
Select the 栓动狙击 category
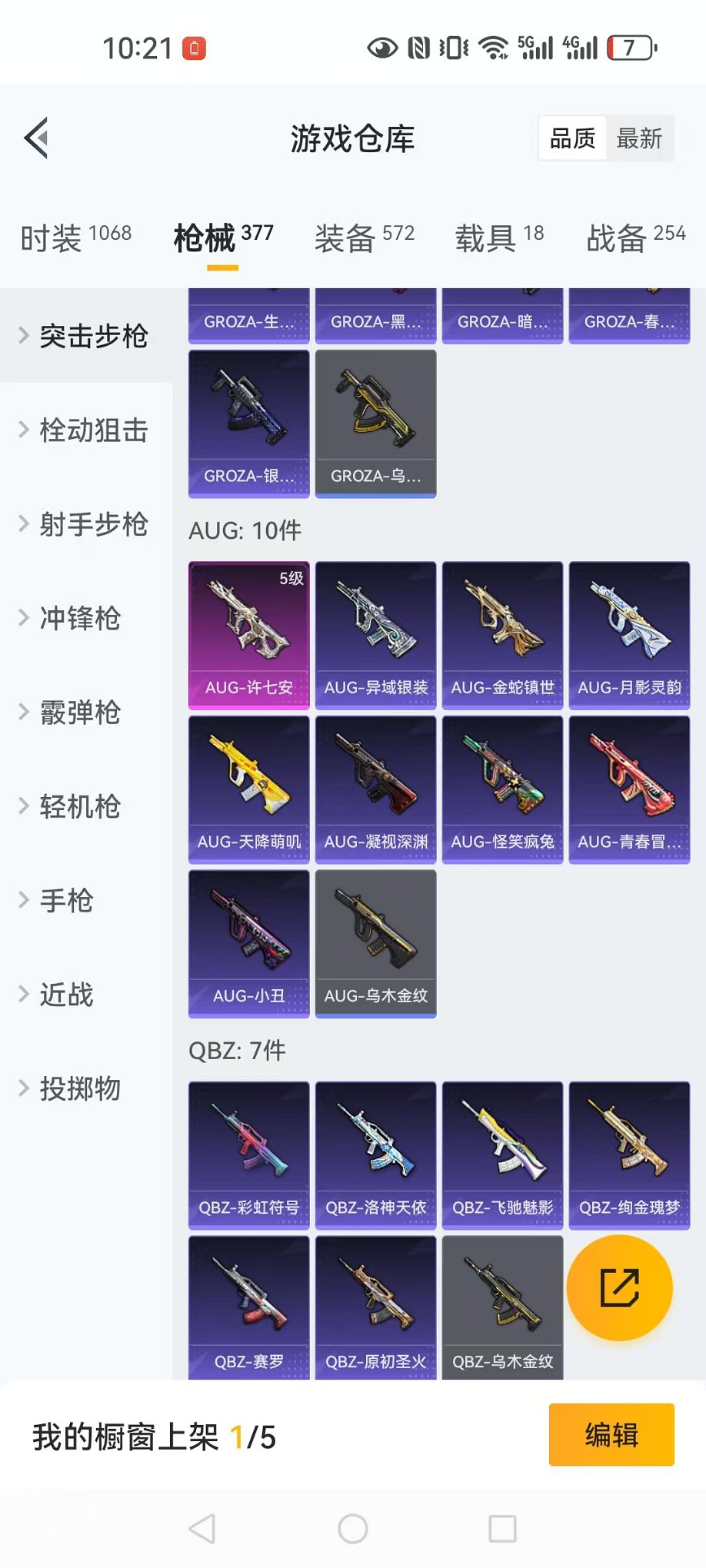point(92,430)
